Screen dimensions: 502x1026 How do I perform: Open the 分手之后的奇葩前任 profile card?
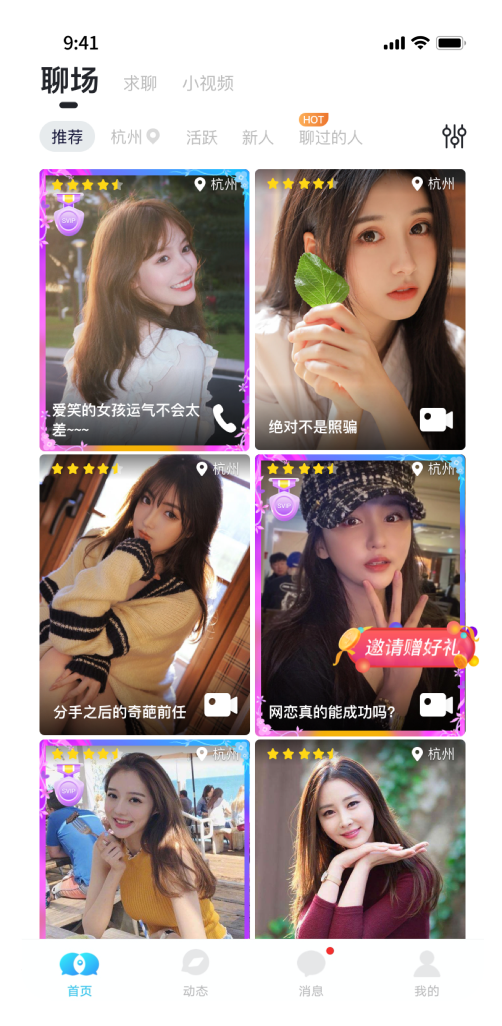(x=145, y=594)
